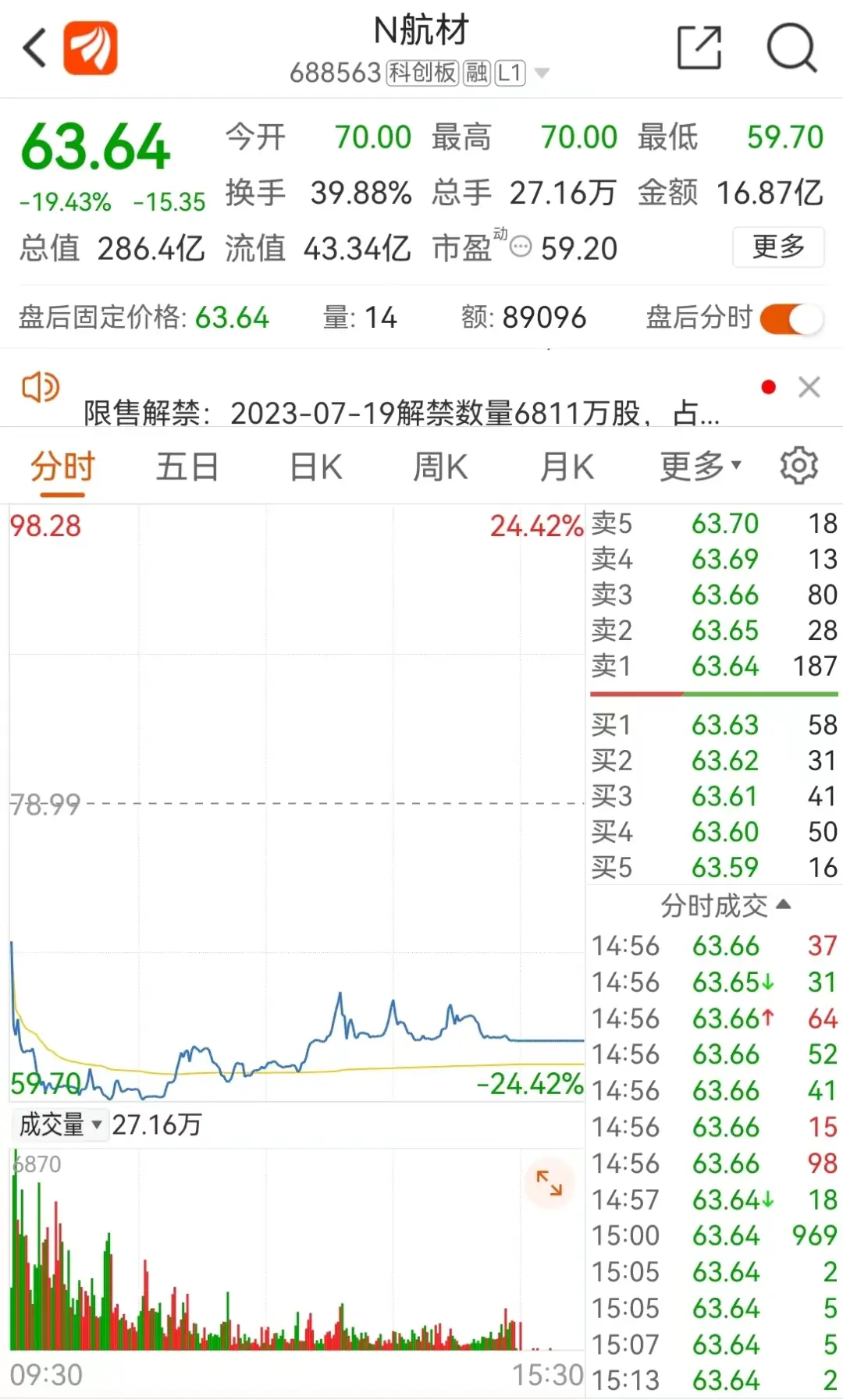Switch to the 周K chart tab
This screenshot has width=843, height=1400.
pyautogui.click(x=440, y=467)
